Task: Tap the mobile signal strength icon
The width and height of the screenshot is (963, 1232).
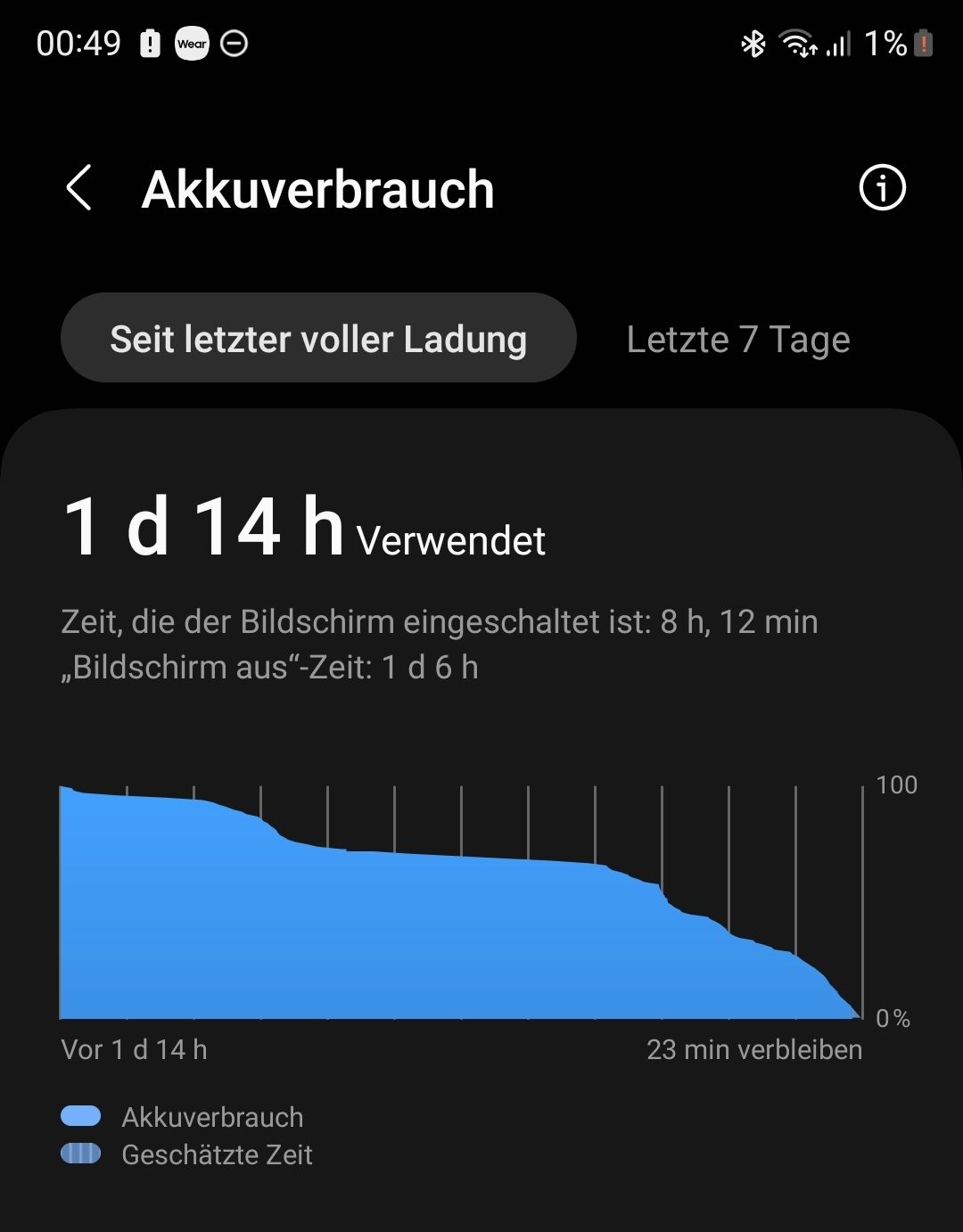Action: pos(839,43)
